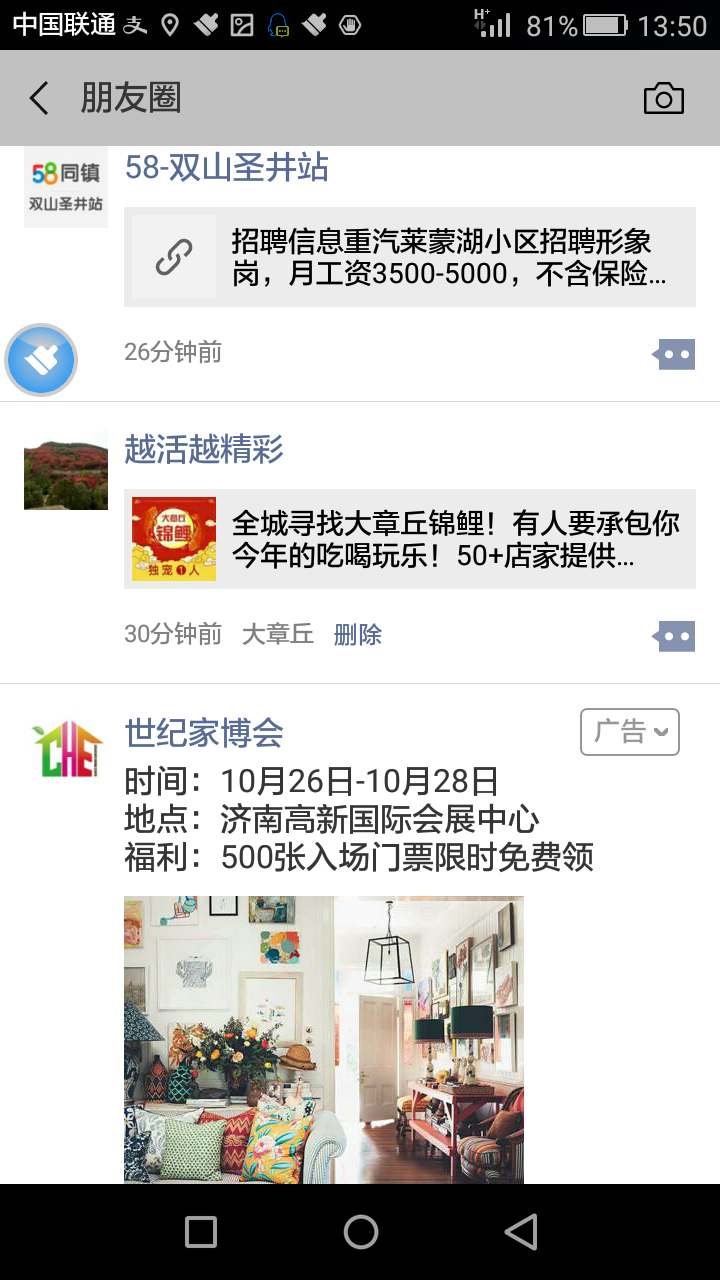Viewport: 720px width, 1280px height.
Task: Expand the 广告 dropdown on the ad
Action: 630,732
